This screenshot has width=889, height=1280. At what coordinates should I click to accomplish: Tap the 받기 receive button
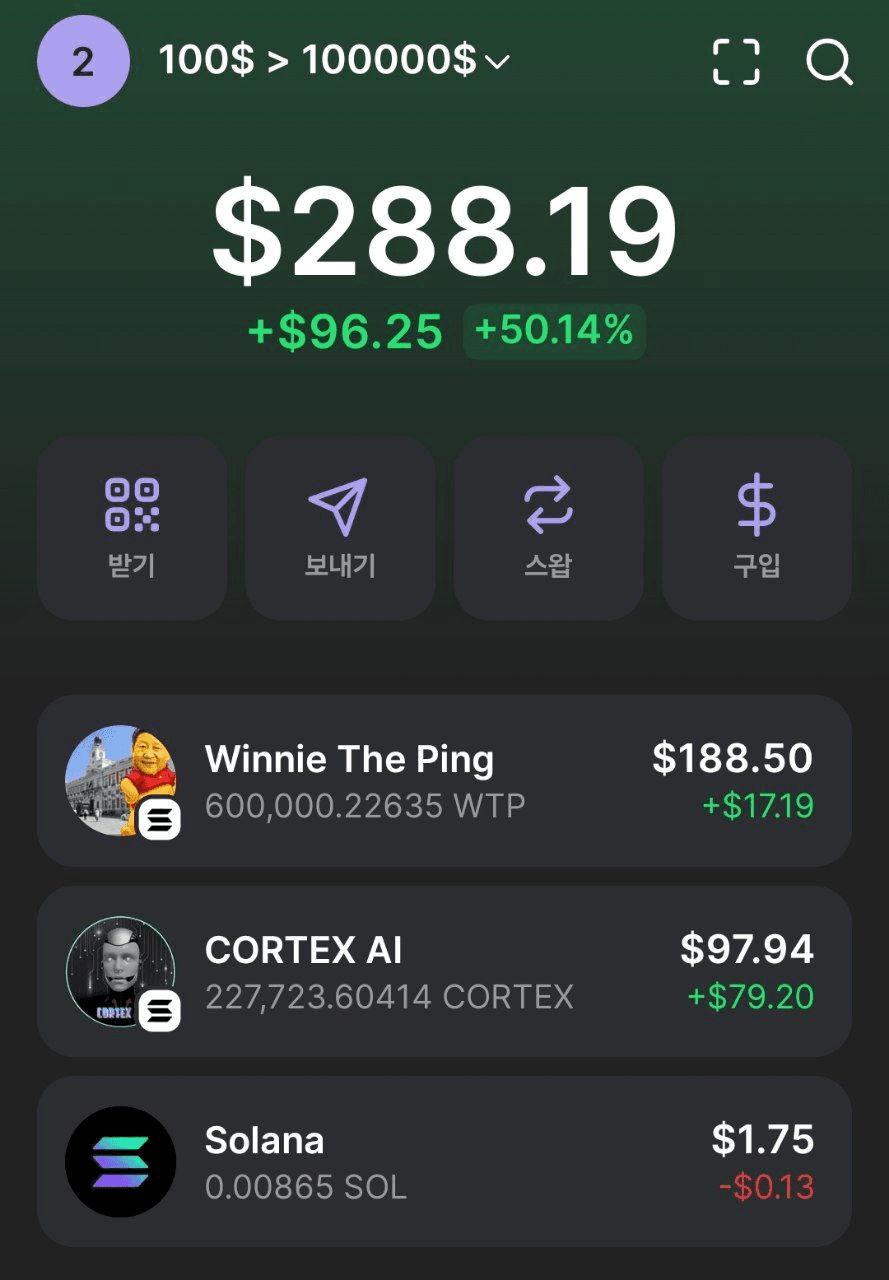coord(132,527)
